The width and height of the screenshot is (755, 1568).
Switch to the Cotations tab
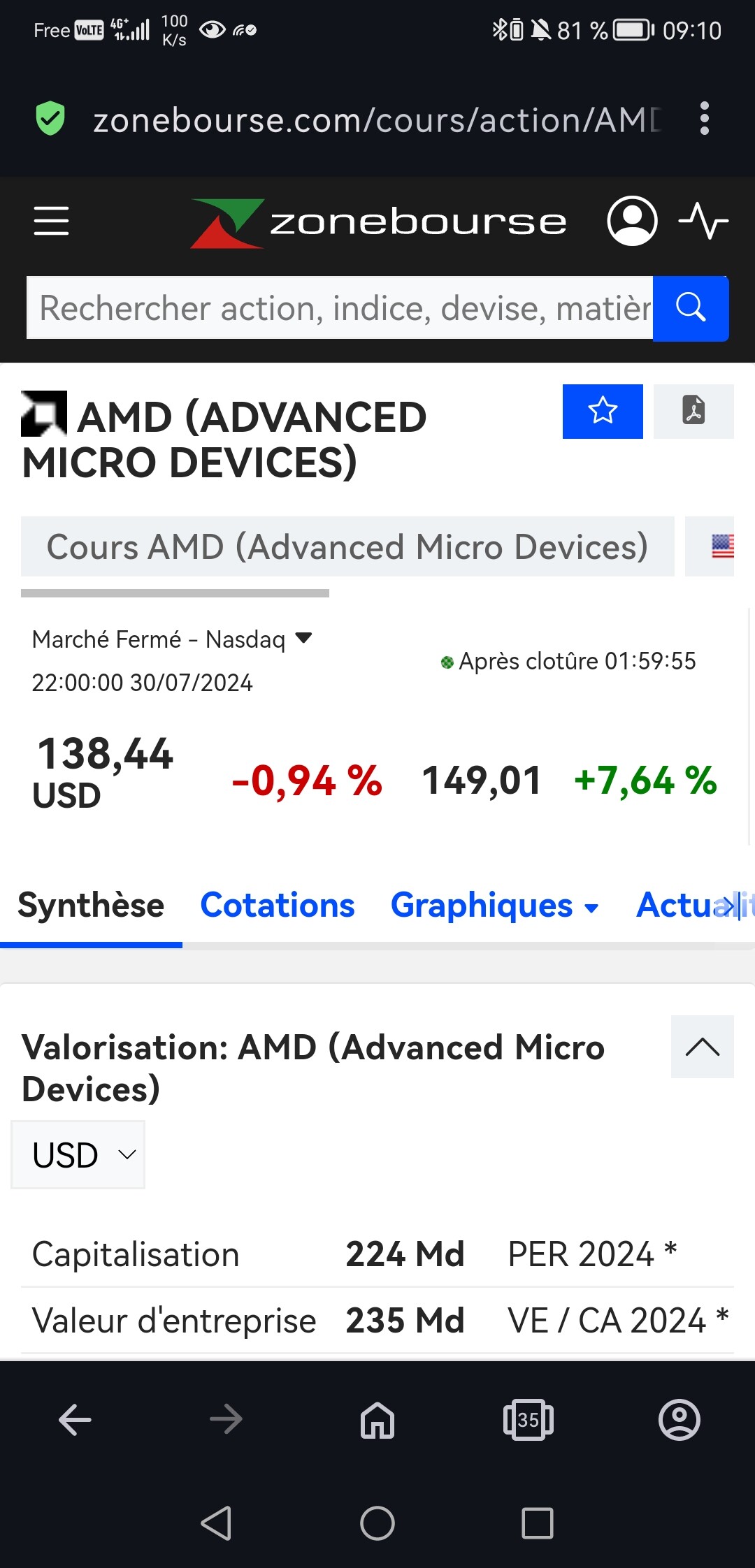(x=278, y=905)
